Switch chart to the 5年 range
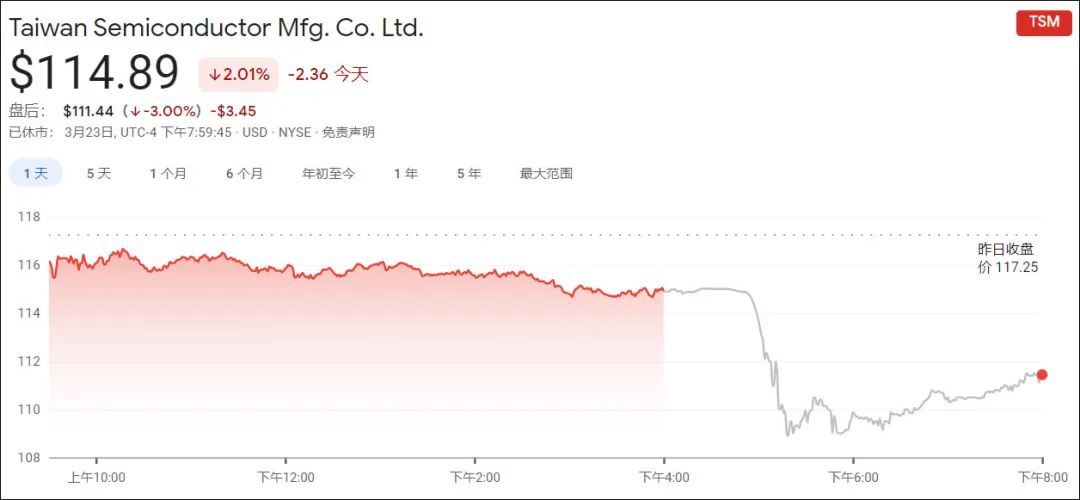1080x500 pixels. coord(469,174)
